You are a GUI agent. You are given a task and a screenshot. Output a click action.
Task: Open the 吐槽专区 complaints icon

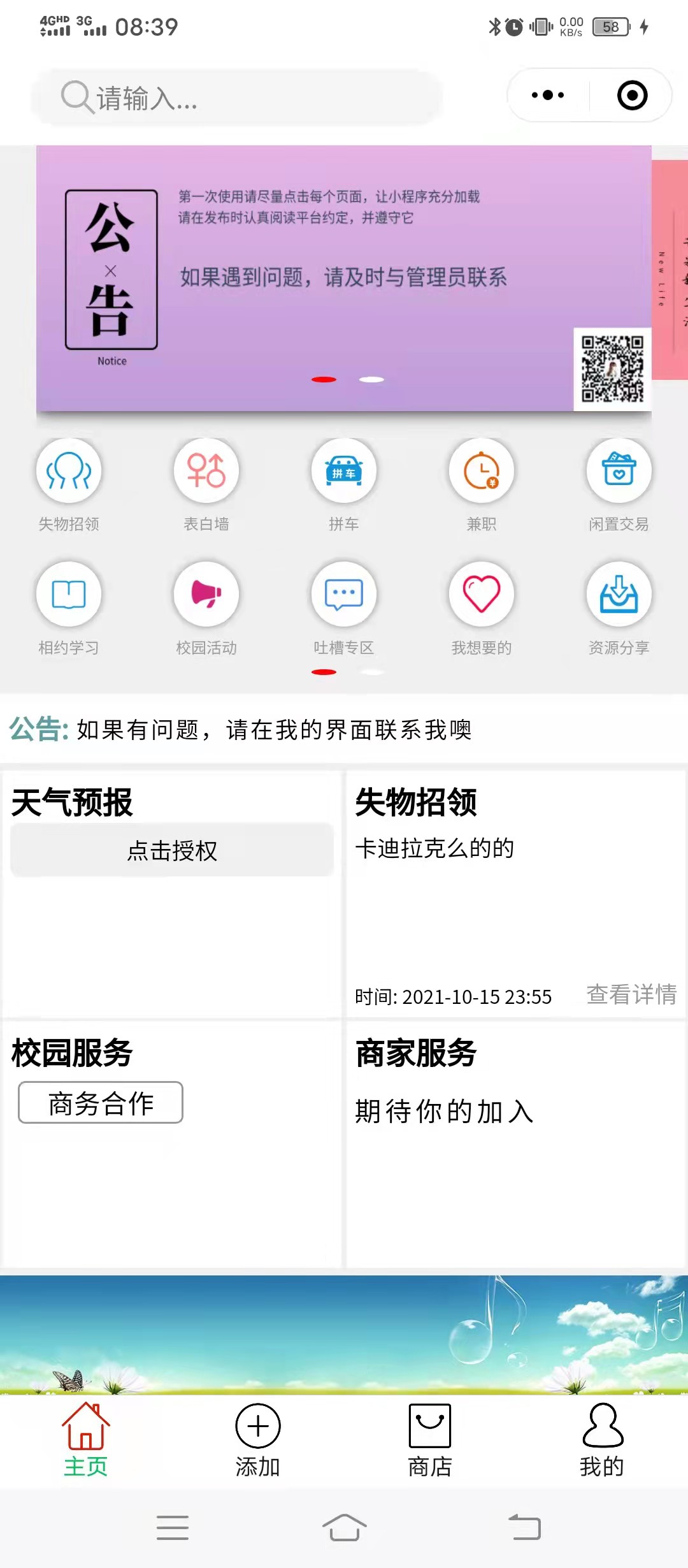[x=344, y=593]
